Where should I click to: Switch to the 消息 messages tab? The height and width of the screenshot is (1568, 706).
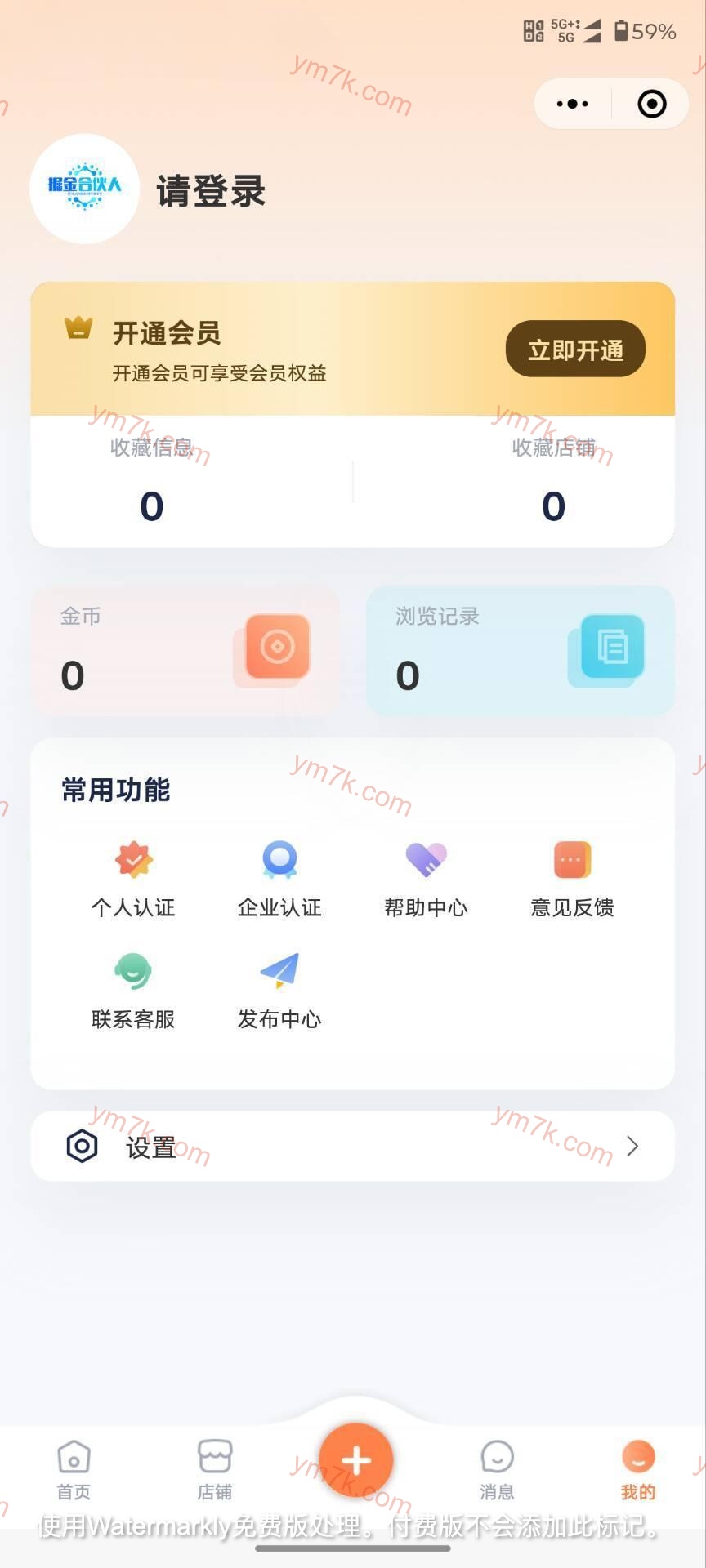(497, 1470)
